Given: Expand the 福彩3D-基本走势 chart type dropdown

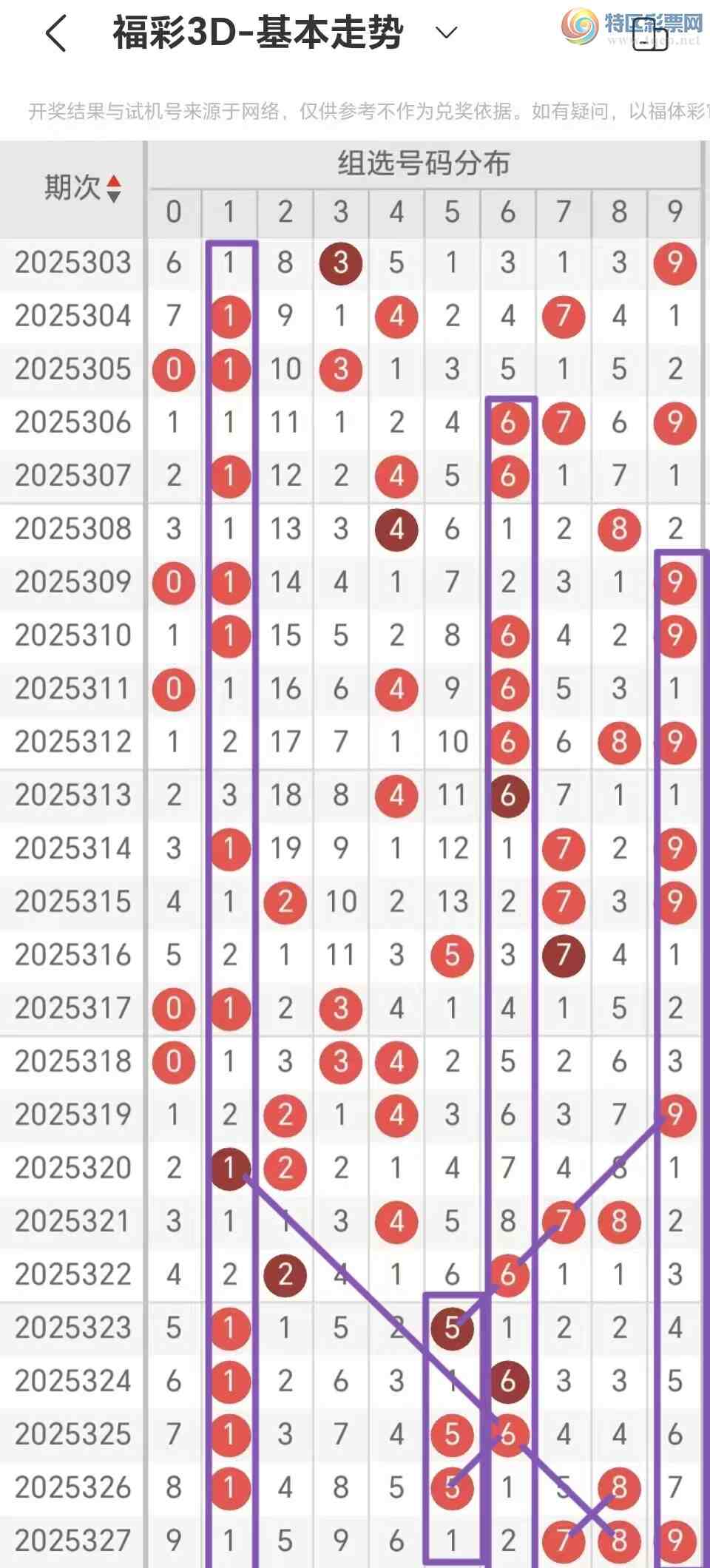Looking at the screenshot, I should tap(446, 33).
